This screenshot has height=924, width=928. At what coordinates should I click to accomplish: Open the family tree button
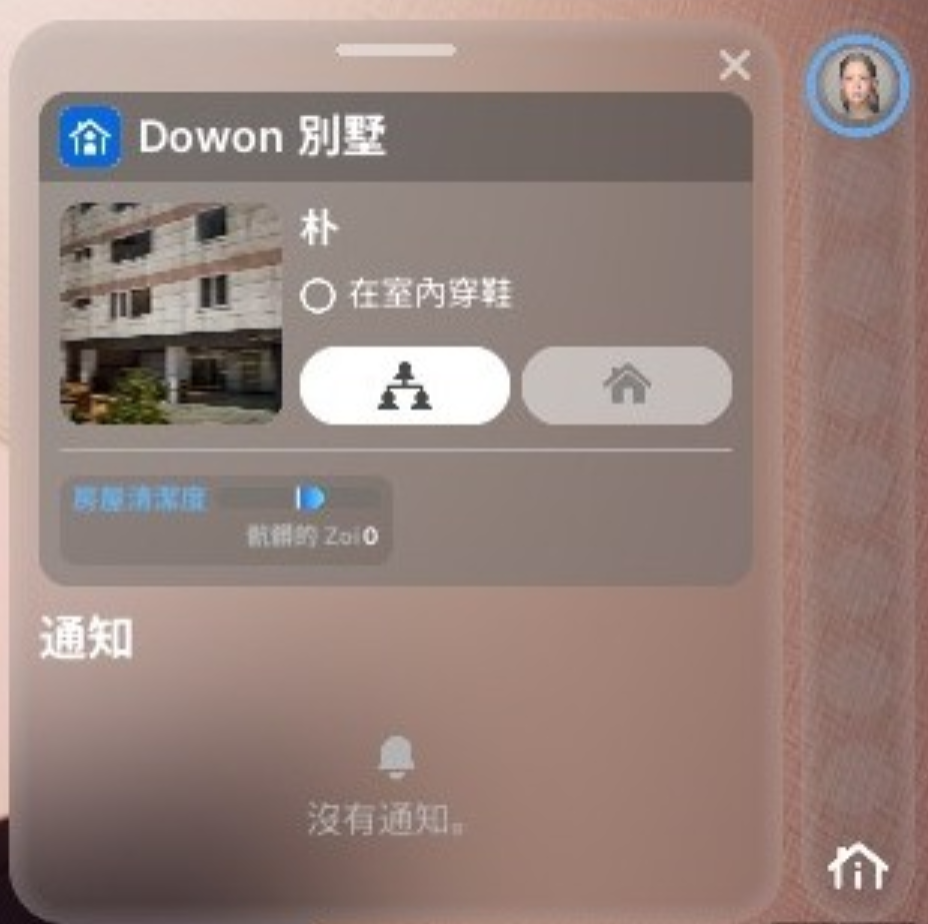click(404, 386)
